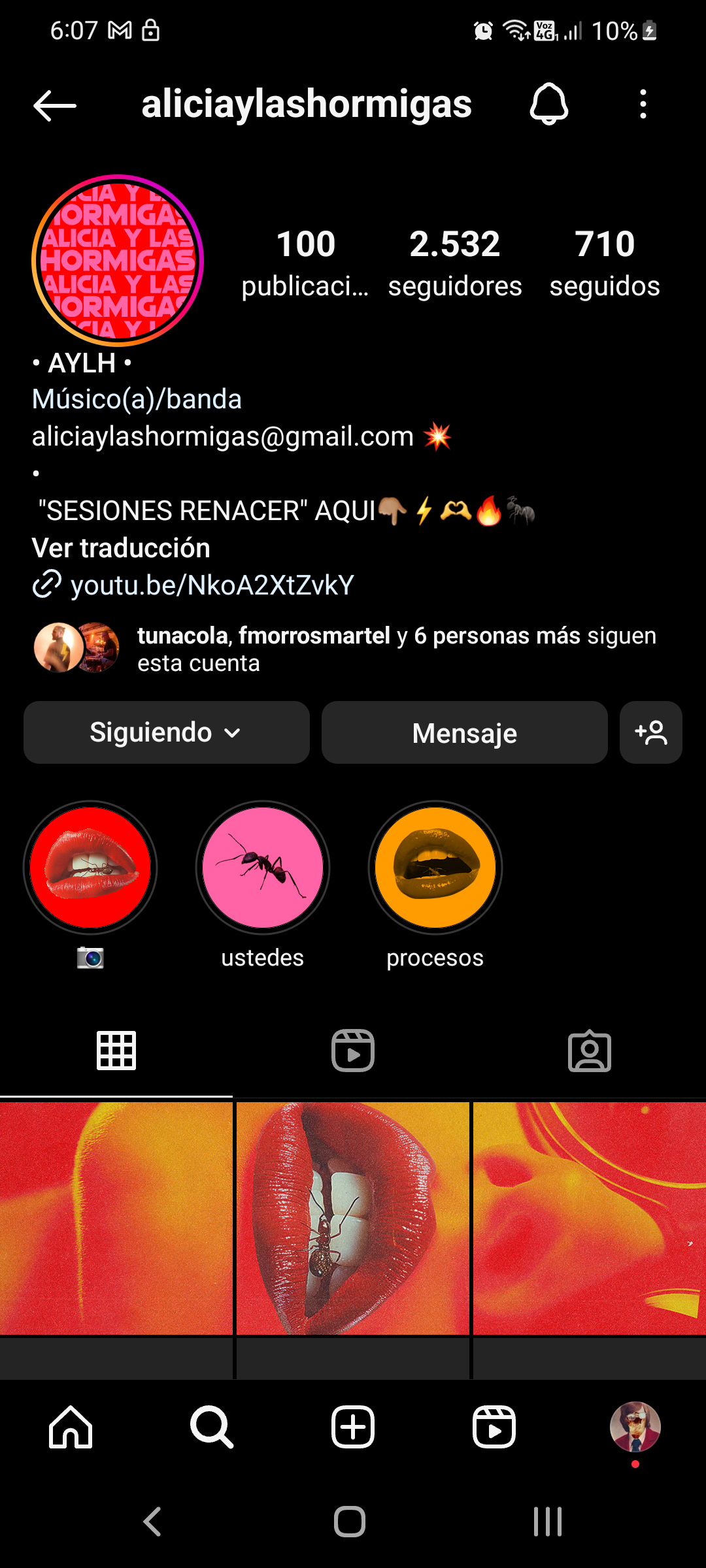Open the three-dot overflow menu
Viewport: 706px width, 1568px height.
(x=643, y=104)
